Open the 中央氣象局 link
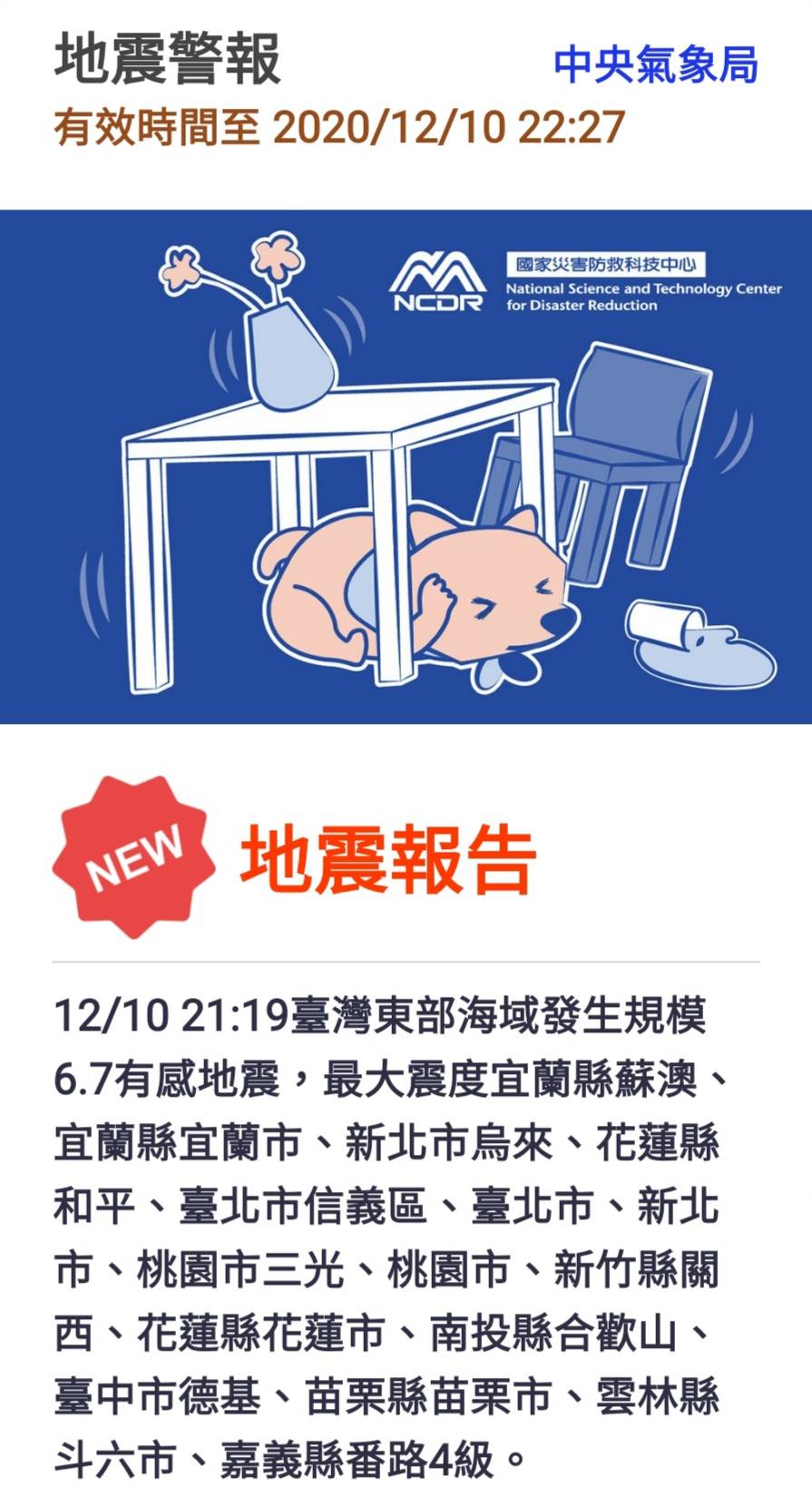Viewport: 812px width, 1506px height. tap(655, 65)
